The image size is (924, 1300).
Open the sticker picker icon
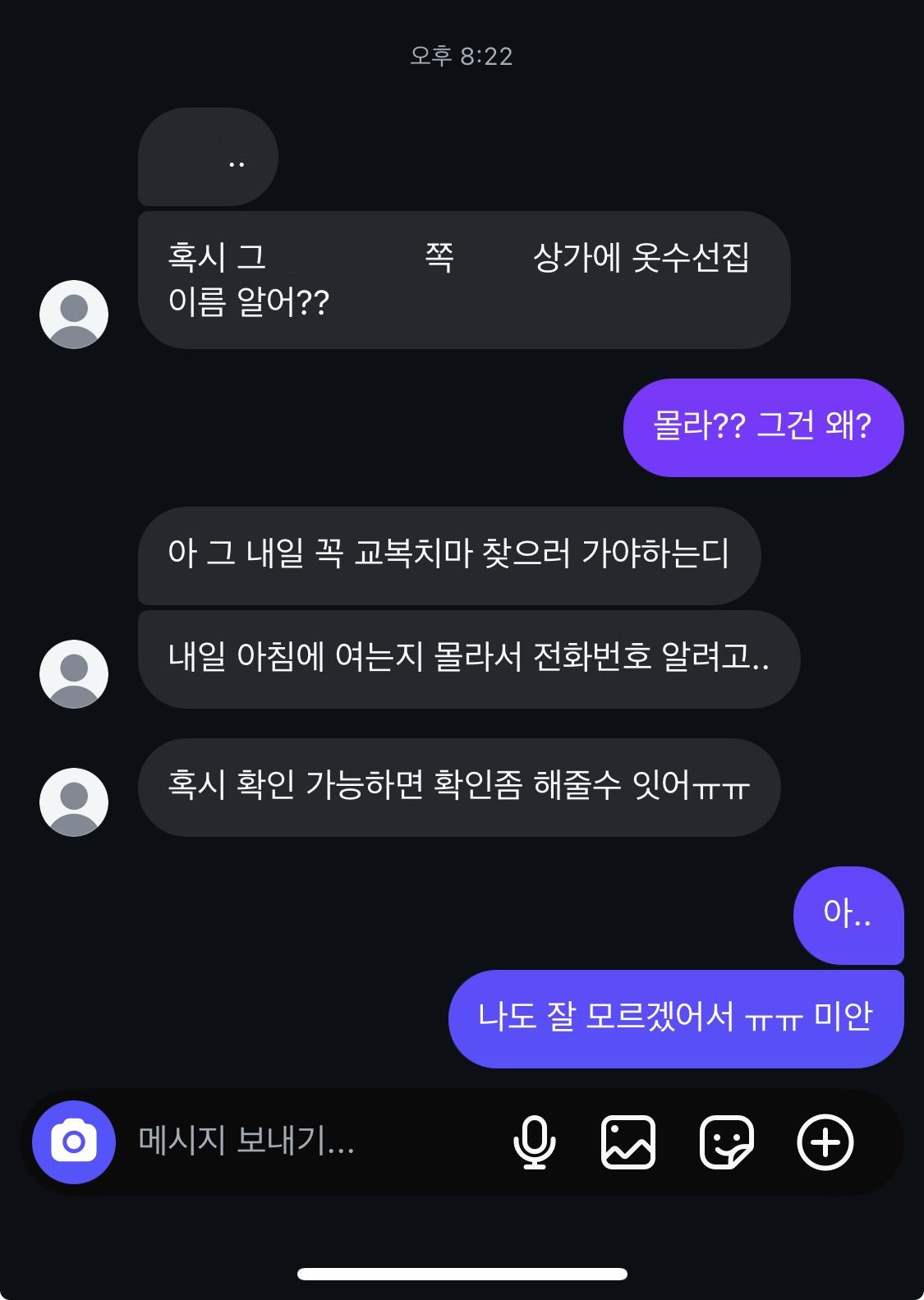click(x=726, y=1140)
